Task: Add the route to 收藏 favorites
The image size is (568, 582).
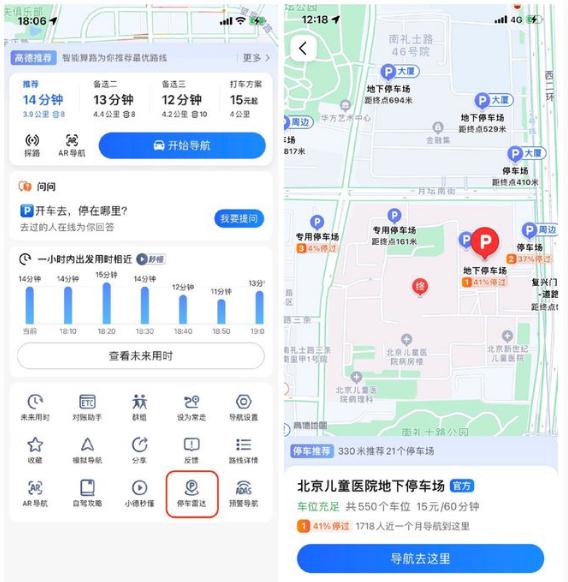Action: coord(35,450)
